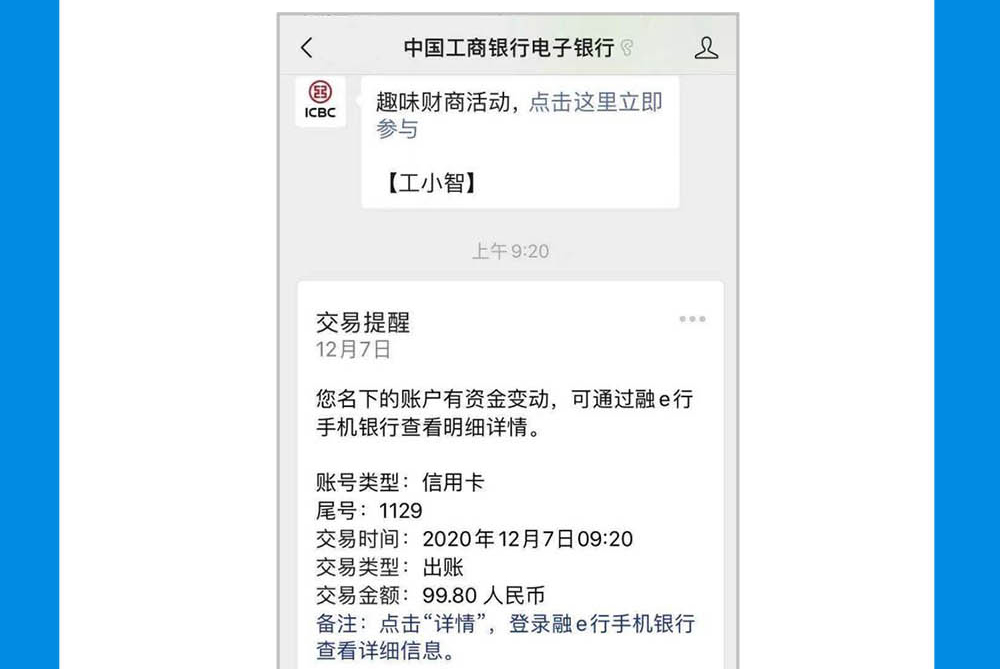The height and width of the screenshot is (669, 1000).
Task: Follow the 点击这里立即参与 link
Action: [595, 102]
